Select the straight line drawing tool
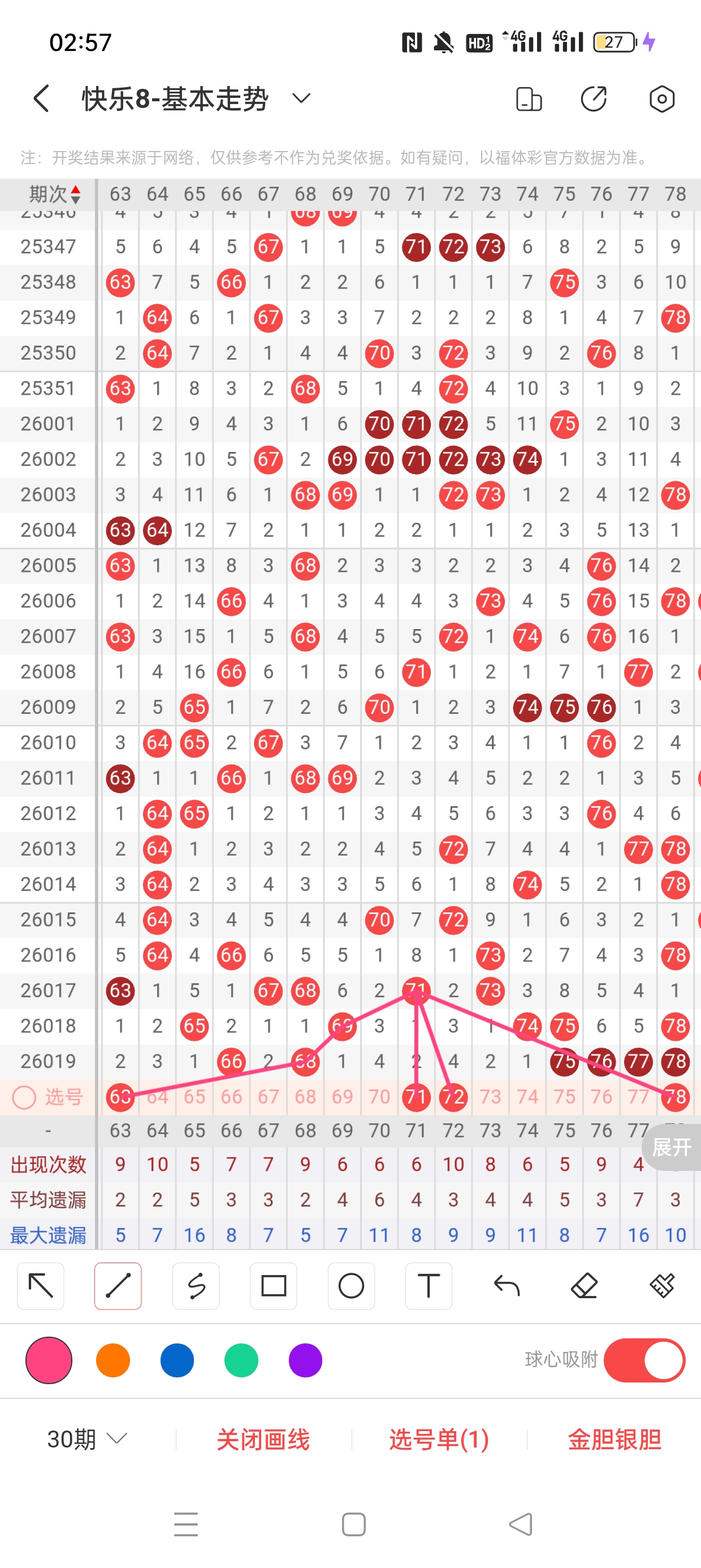The width and height of the screenshot is (701, 1568). 118,1286
